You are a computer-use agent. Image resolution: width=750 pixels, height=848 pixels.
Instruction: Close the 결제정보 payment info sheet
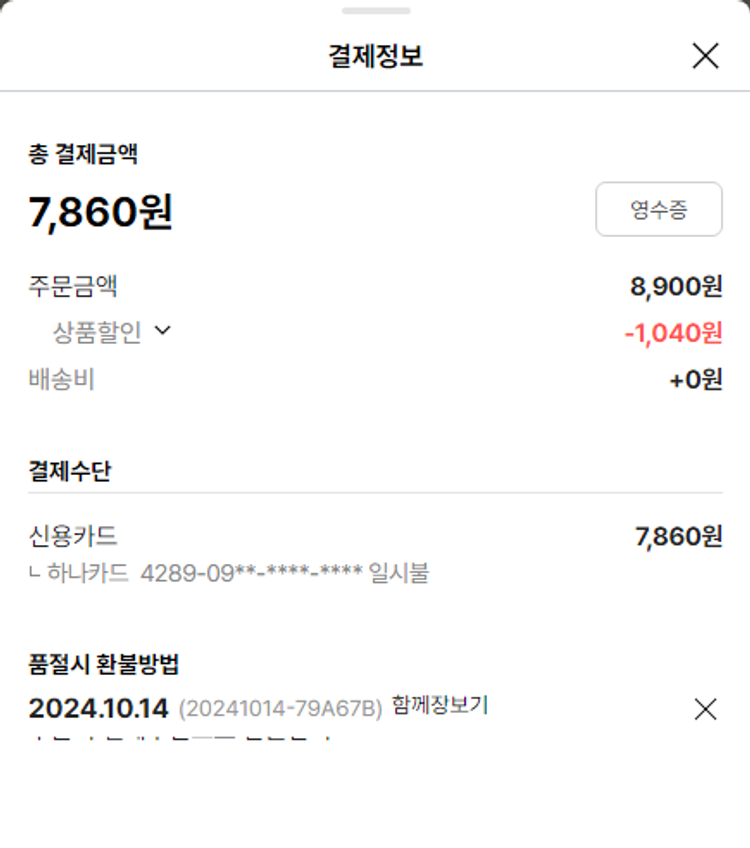705,56
